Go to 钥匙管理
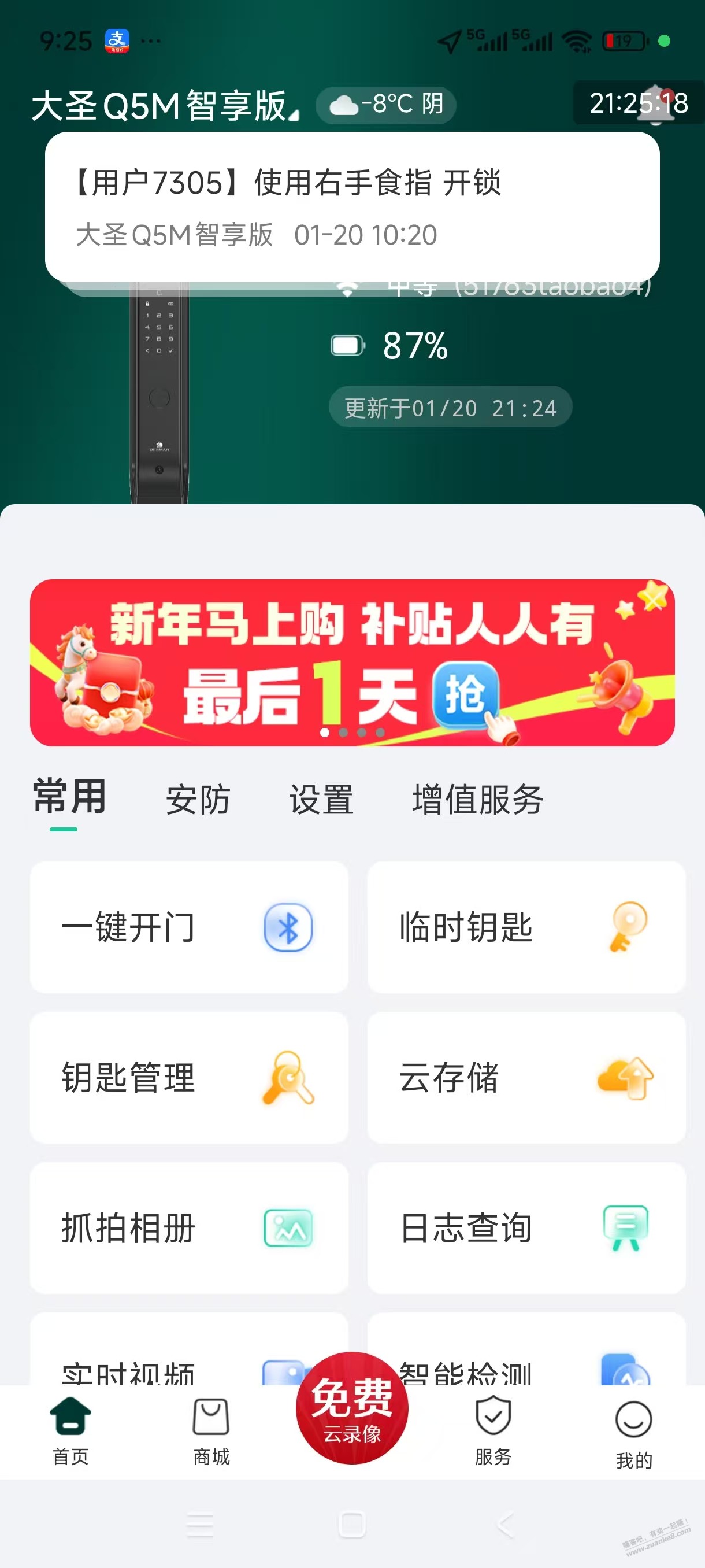This screenshot has width=705, height=1568. pos(188,1077)
